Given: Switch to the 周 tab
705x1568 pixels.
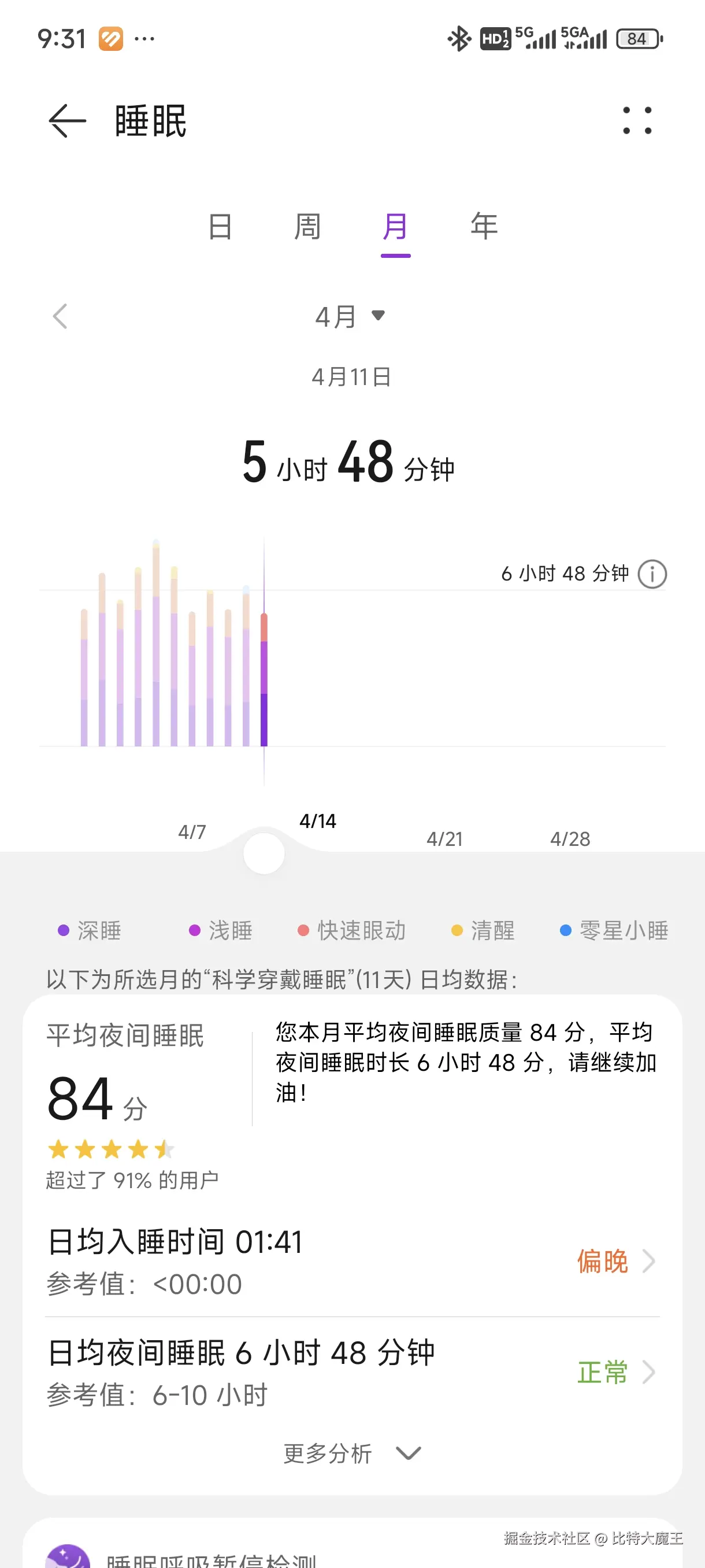Looking at the screenshot, I should click(x=307, y=227).
